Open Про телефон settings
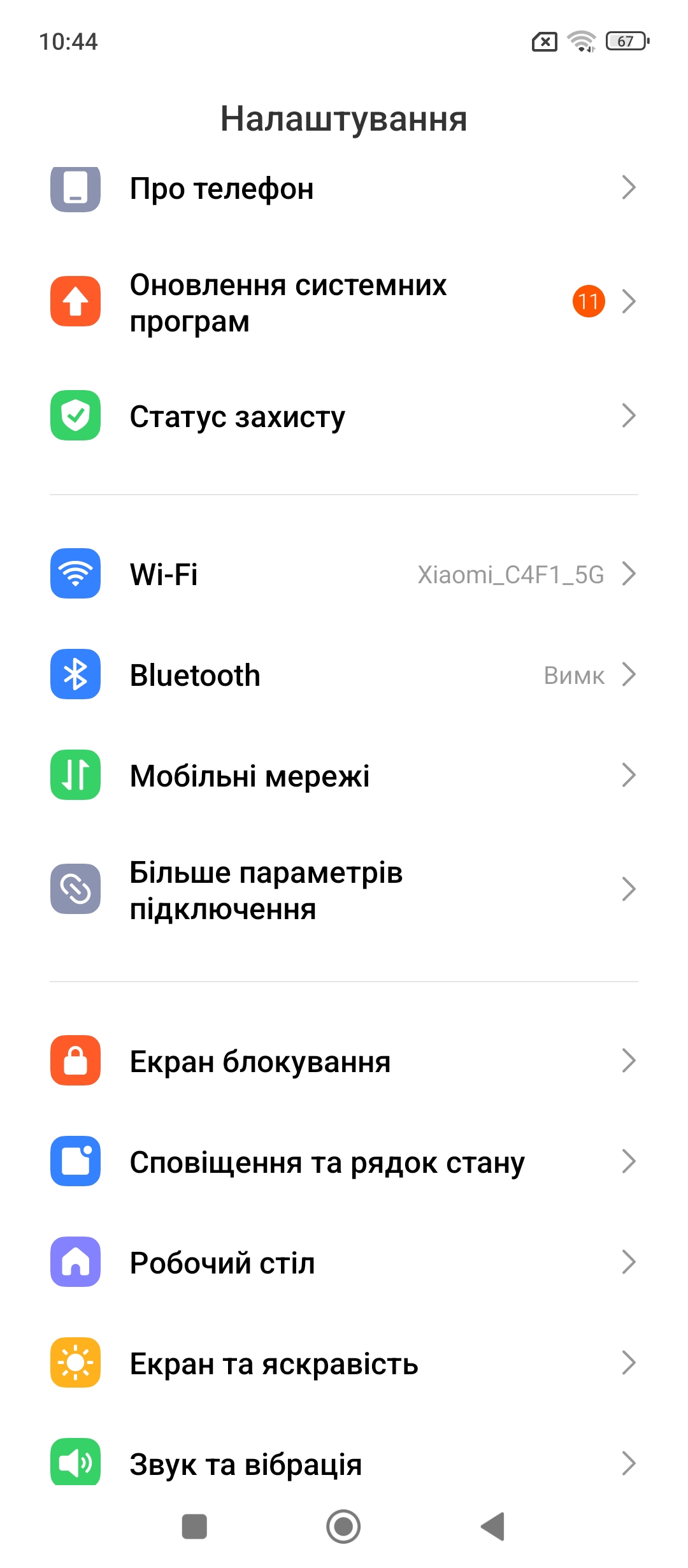The width and height of the screenshot is (688, 1568). tap(344, 189)
